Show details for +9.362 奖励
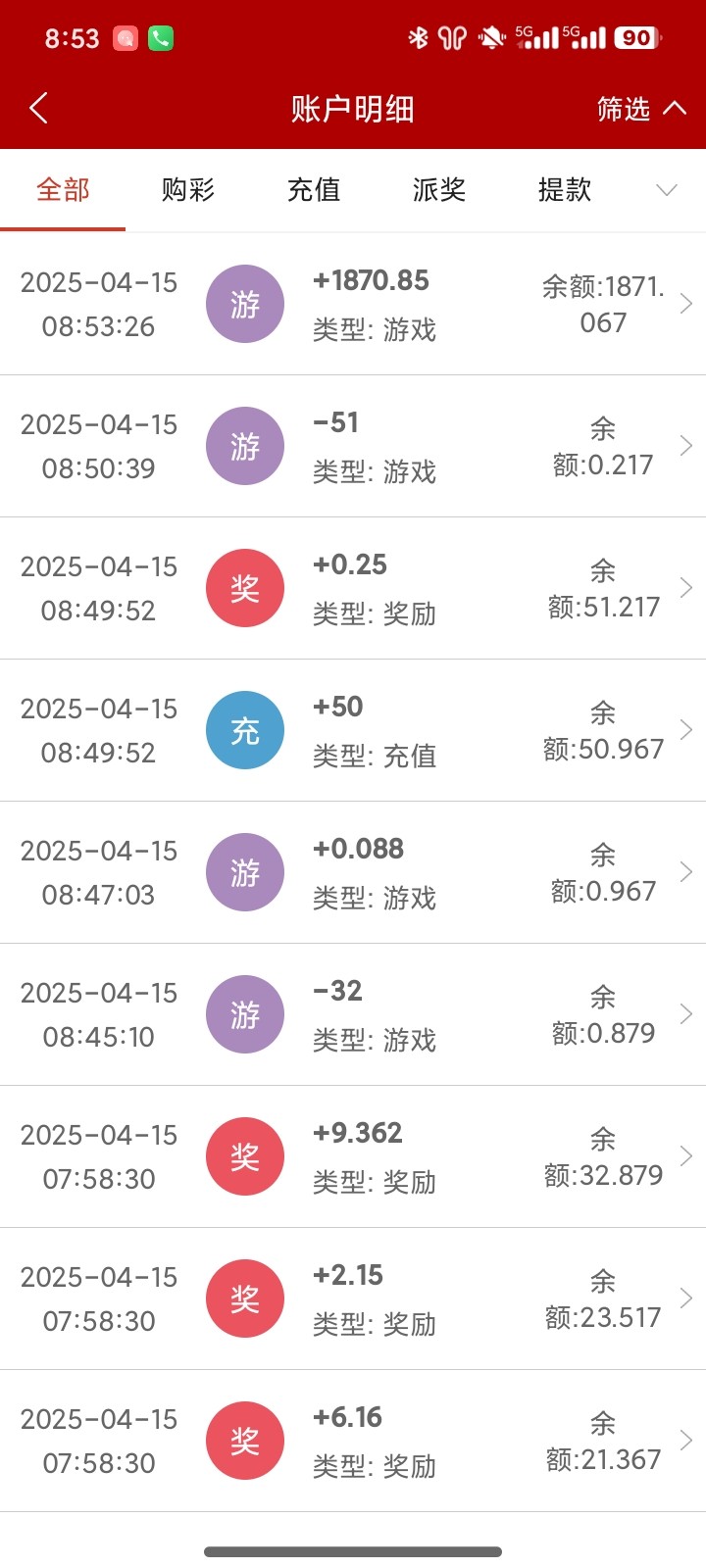 point(353,1156)
